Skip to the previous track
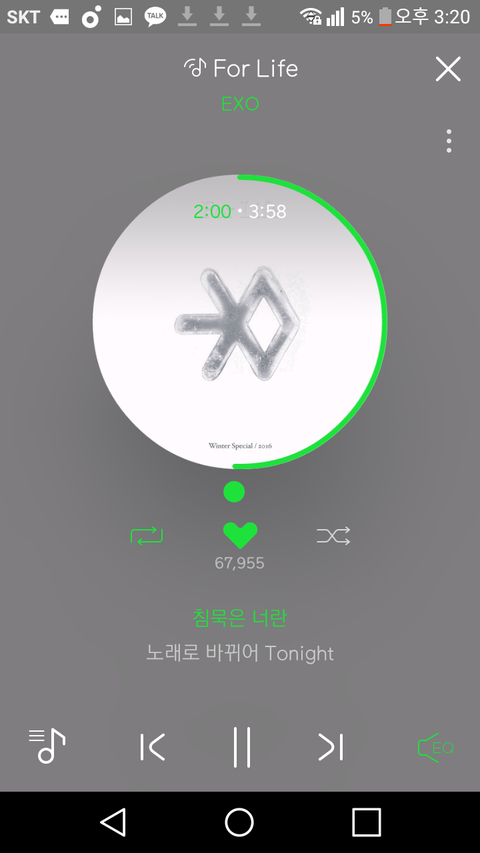 [x=152, y=747]
